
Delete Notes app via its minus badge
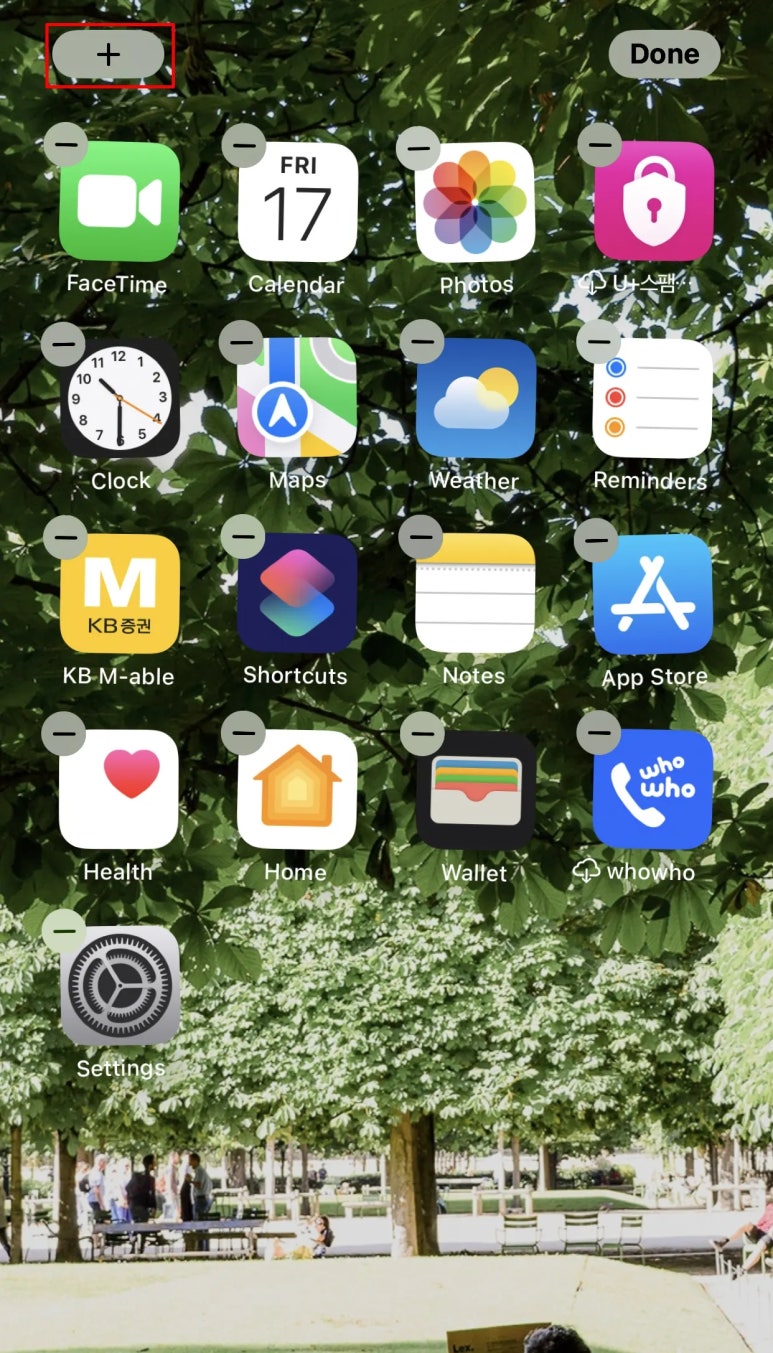(x=420, y=538)
